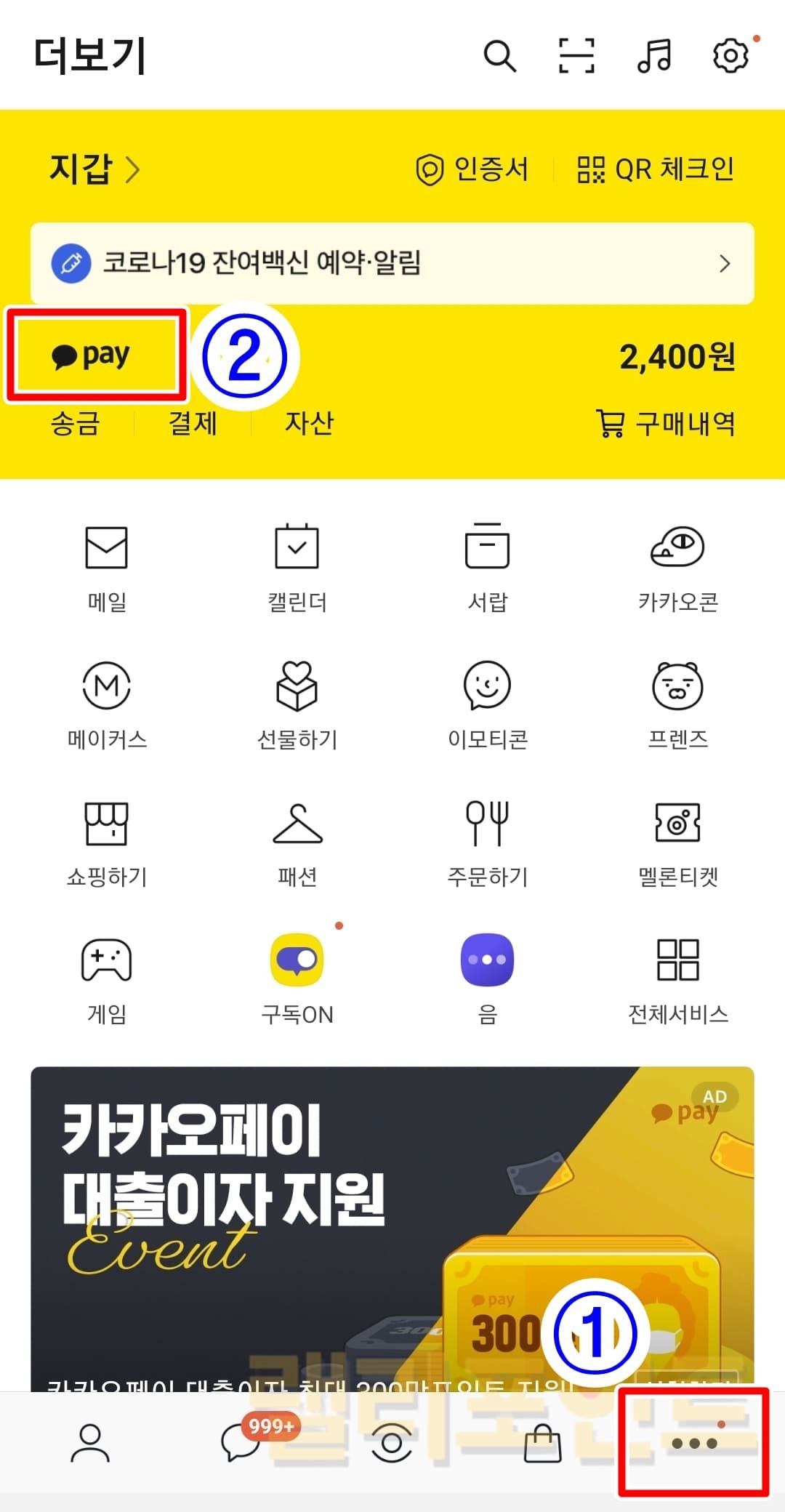Open 코로나19 잔여백신 예약·알림 banner

tap(392, 263)
